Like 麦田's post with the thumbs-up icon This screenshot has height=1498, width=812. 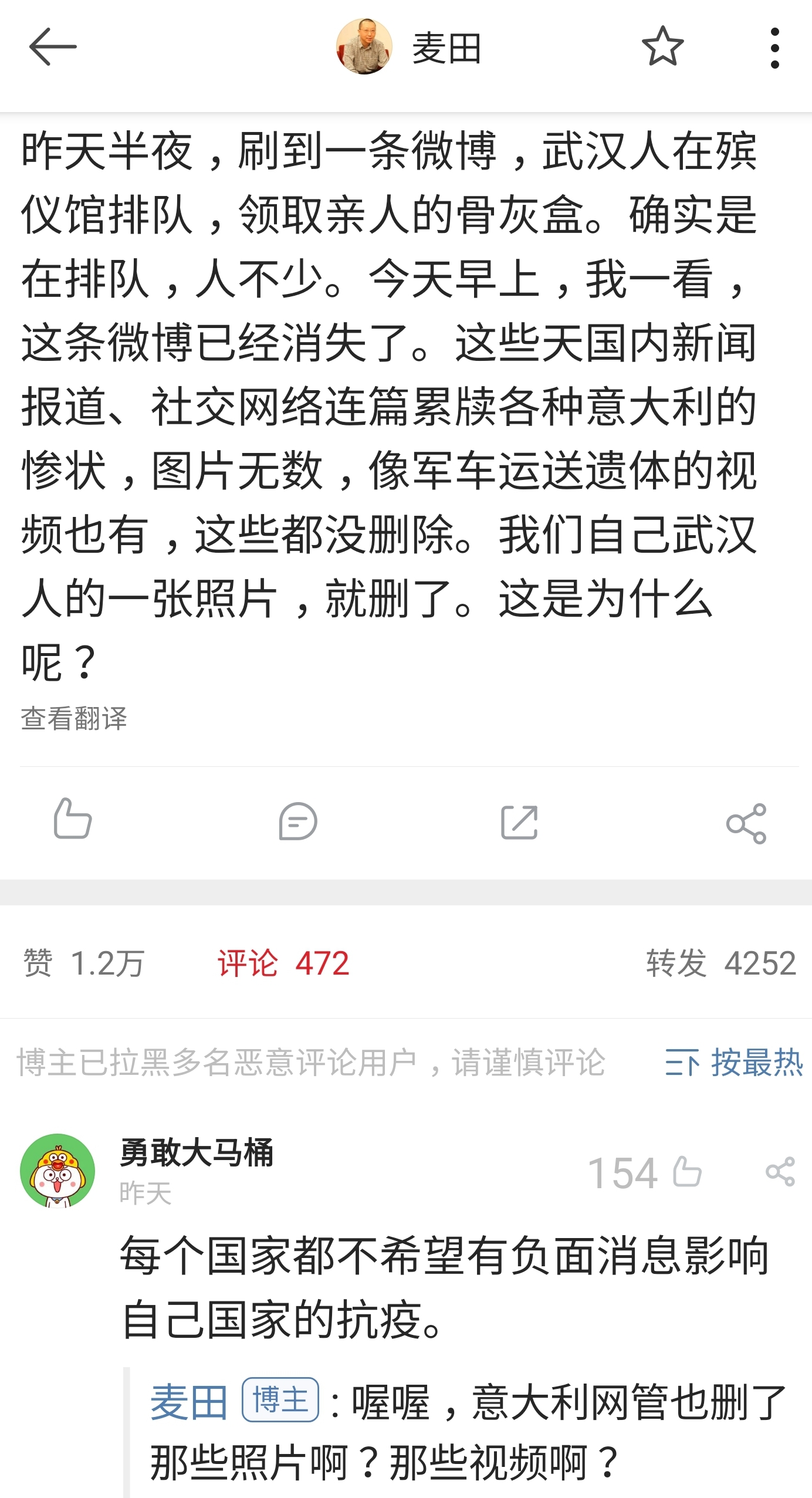(x=72, y=819)
